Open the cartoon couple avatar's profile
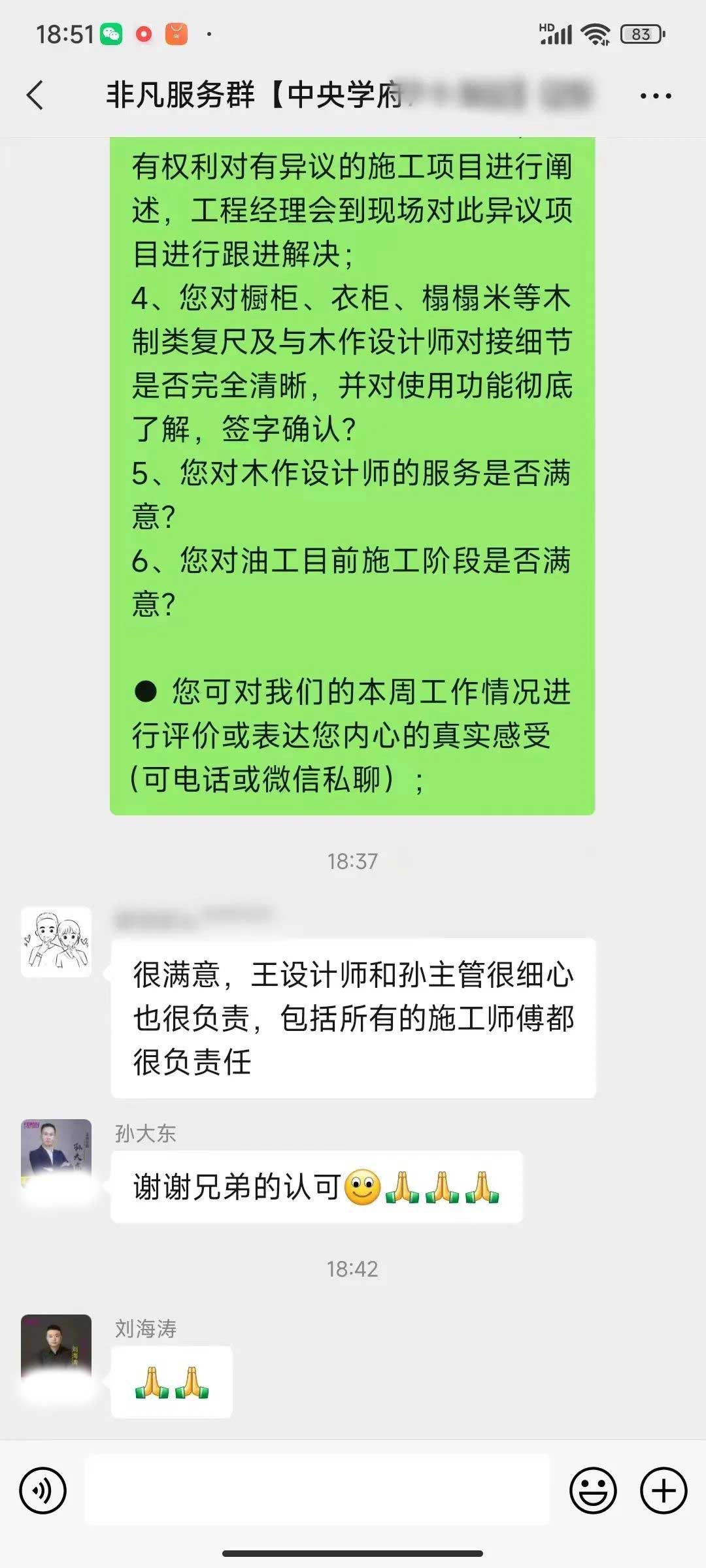Viewport: 706px width, 1568px height. pos(56,942)
